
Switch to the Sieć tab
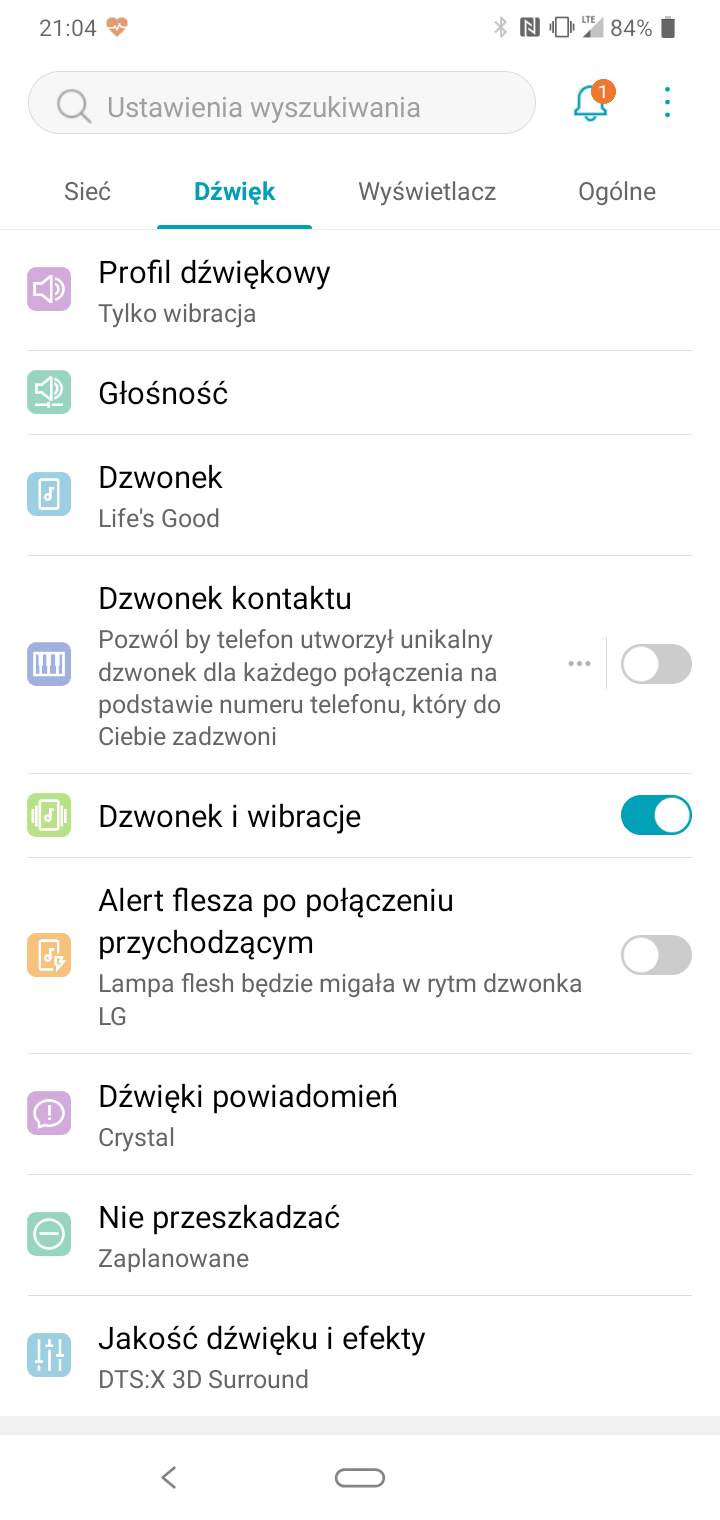click(x=87, y=192)
